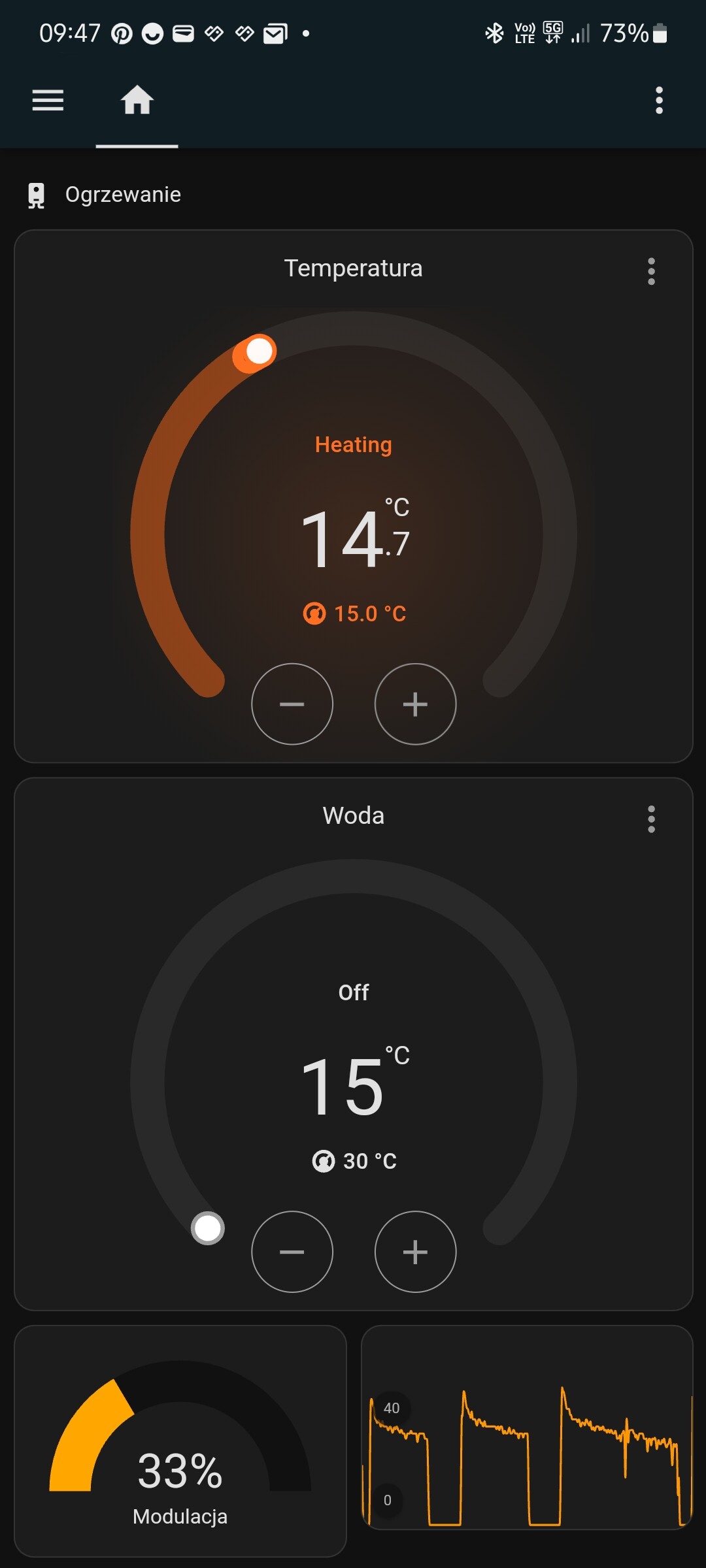Select the home dashboard tab
The width and height of the screenshot is (706, 1568).
(137, 101)
